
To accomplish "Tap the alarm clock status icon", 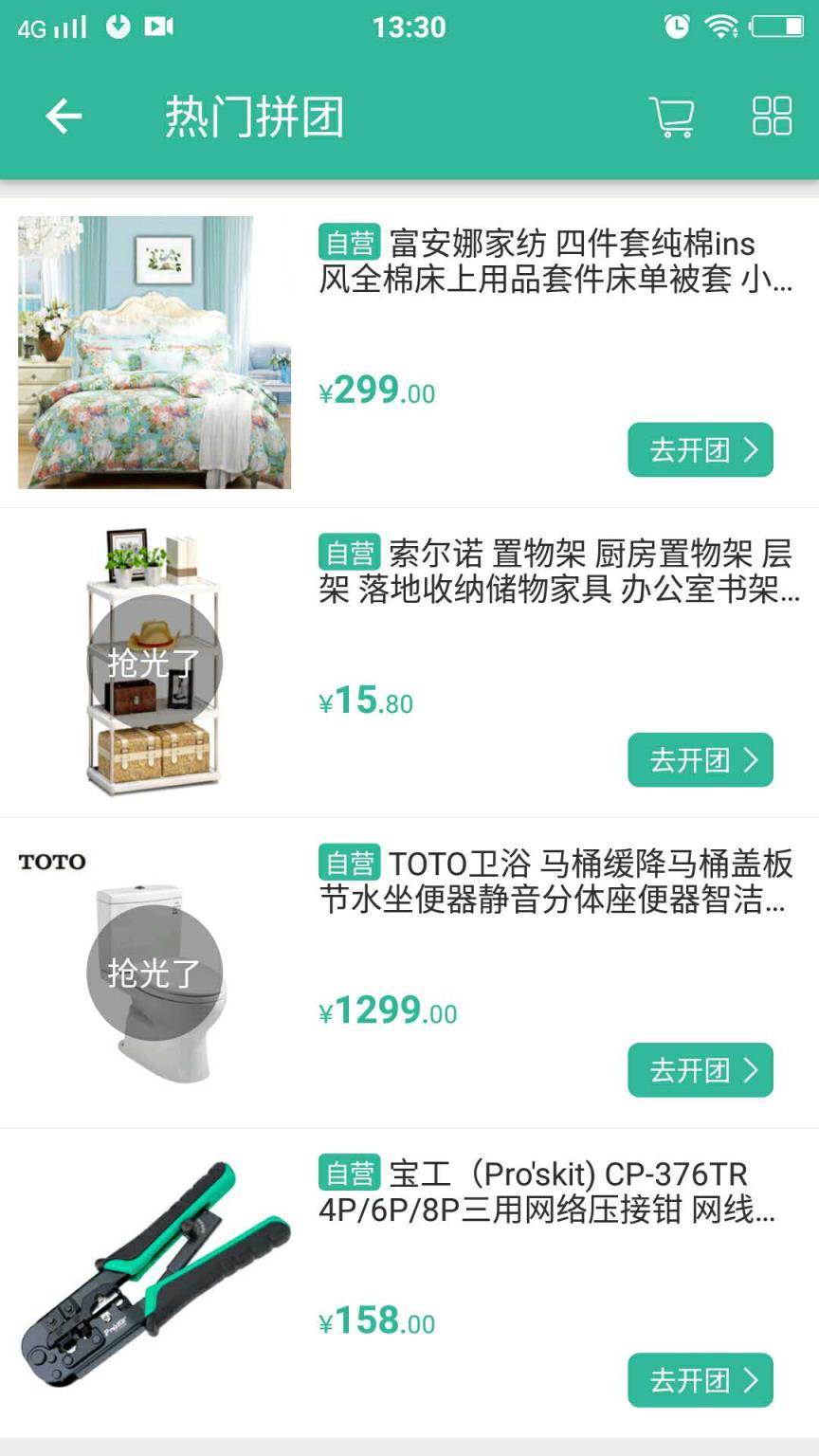I will (677, 27).
